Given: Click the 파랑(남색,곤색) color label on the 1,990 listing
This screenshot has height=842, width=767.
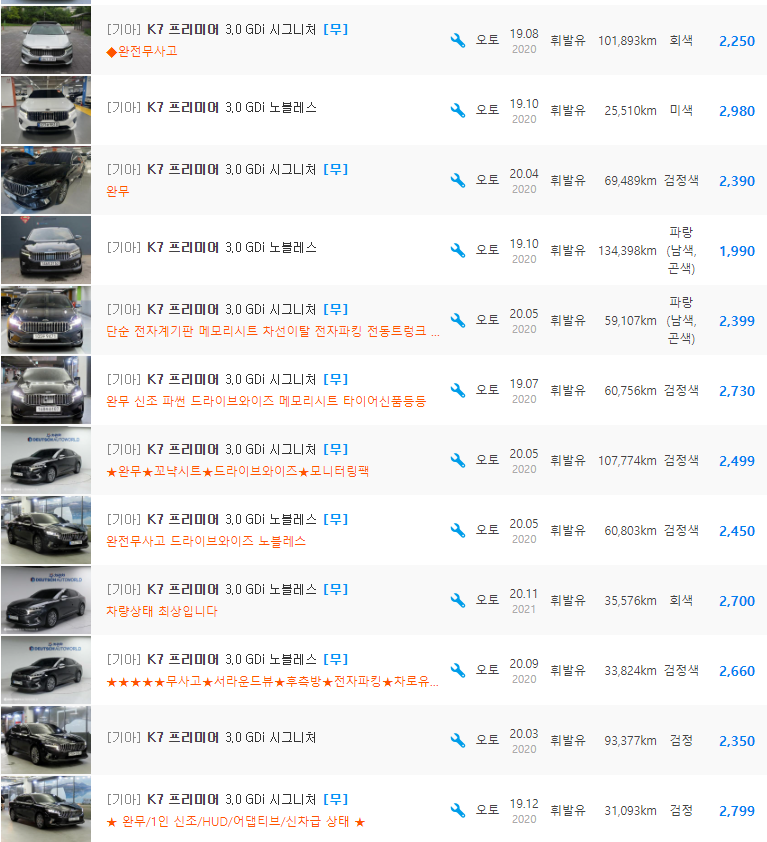Looking at the screenshot, I should pyautogui.click(x=681, y=250).
